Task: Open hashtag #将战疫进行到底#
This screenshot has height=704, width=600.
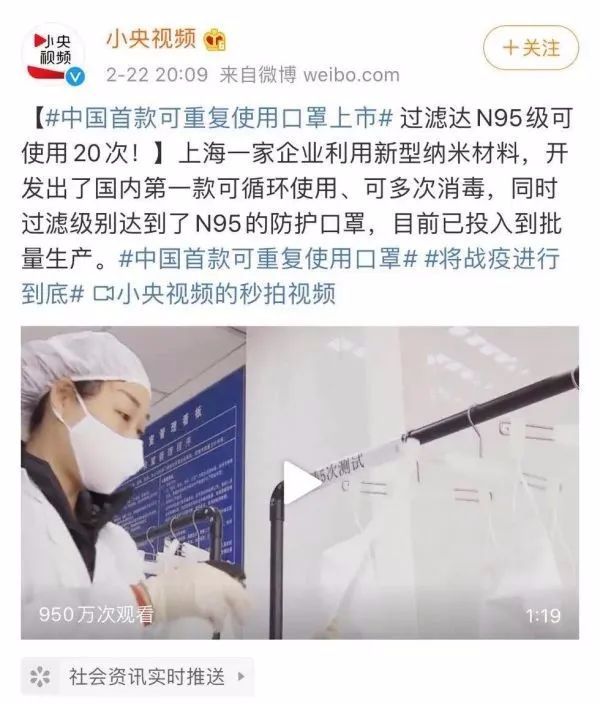Action: coord(493,259)
